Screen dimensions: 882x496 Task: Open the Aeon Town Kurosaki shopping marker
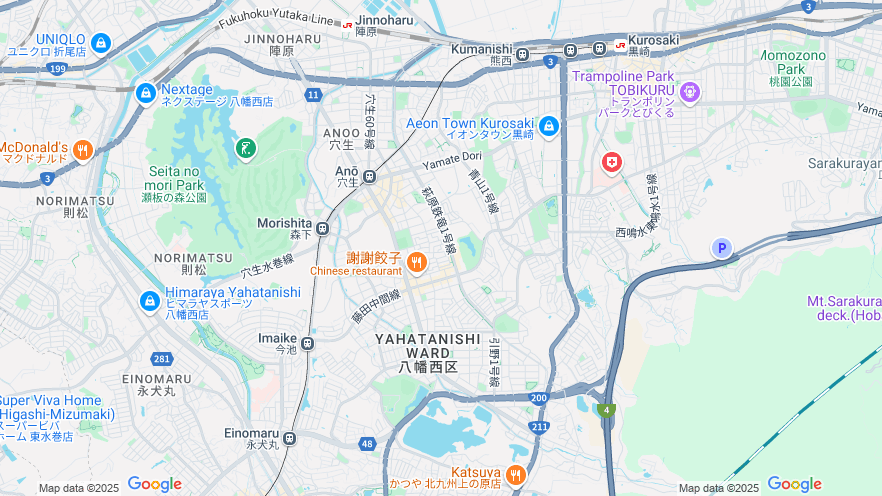tap(548, 127)
